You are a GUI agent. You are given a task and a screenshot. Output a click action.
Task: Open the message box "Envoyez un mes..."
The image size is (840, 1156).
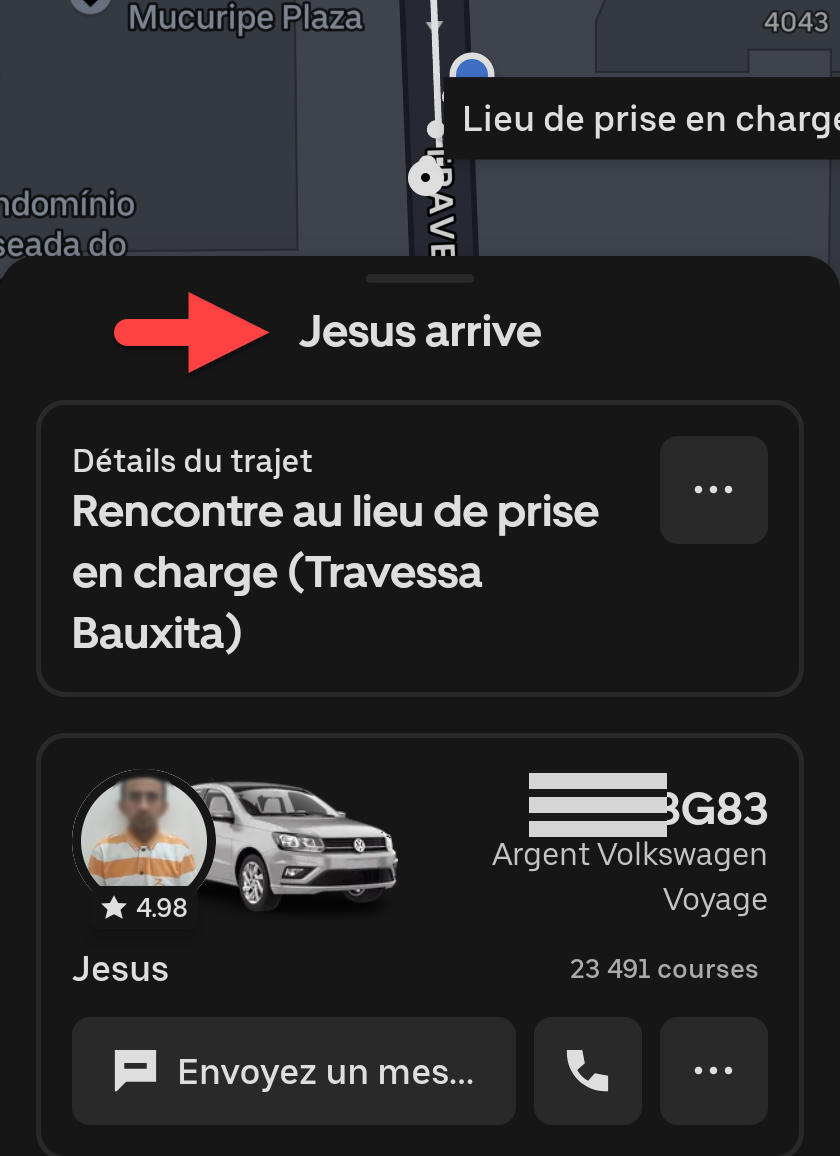294,1072
